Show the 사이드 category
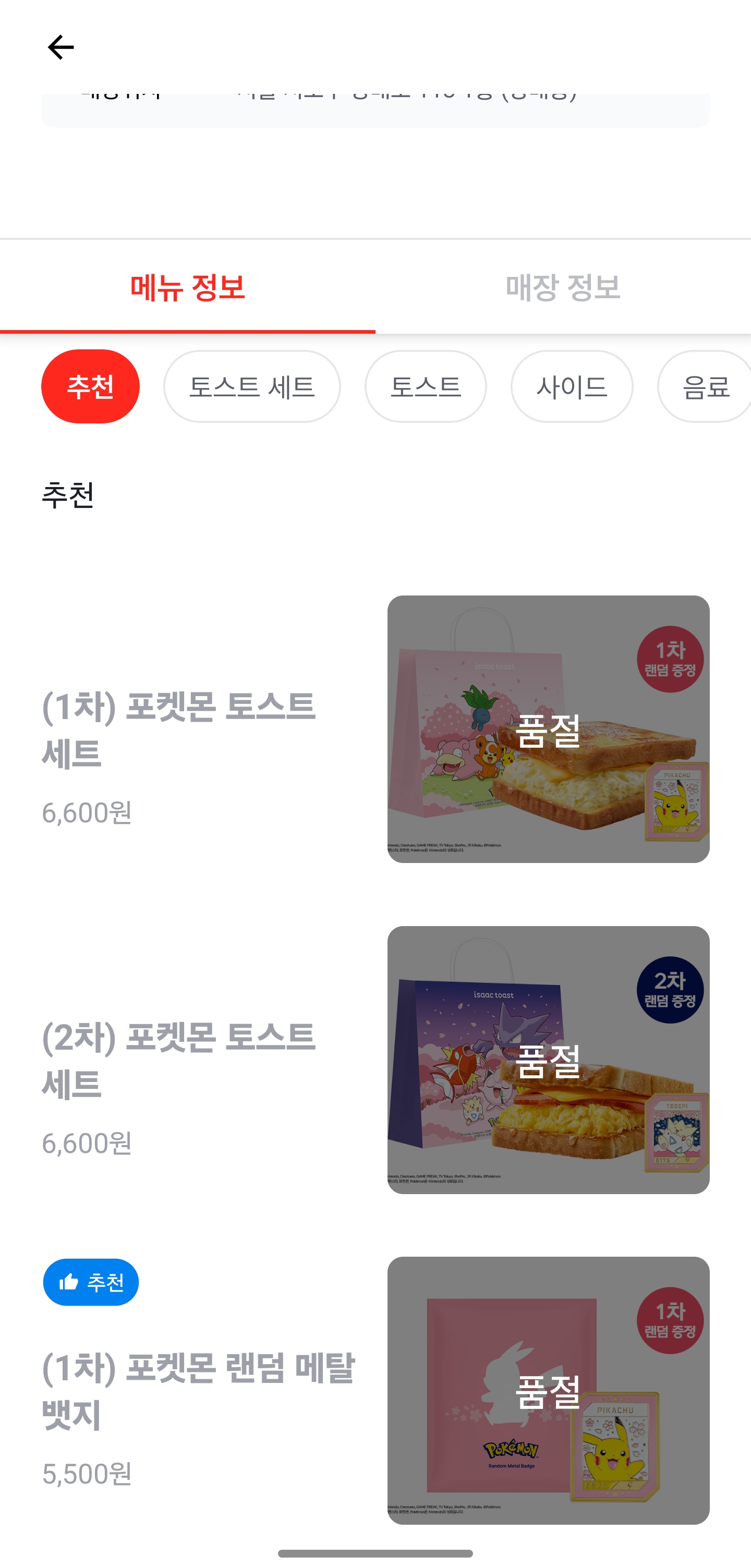The image size is (751, 1568). [572, 386]
